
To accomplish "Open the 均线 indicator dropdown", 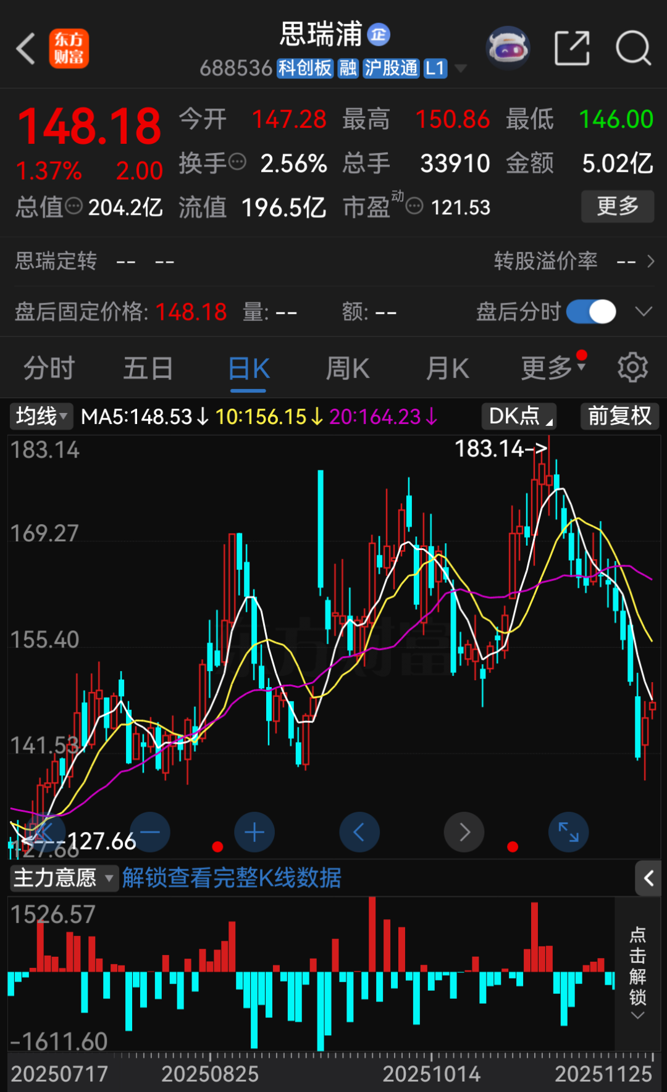I will pyautogui.click(x=41, y=416).
